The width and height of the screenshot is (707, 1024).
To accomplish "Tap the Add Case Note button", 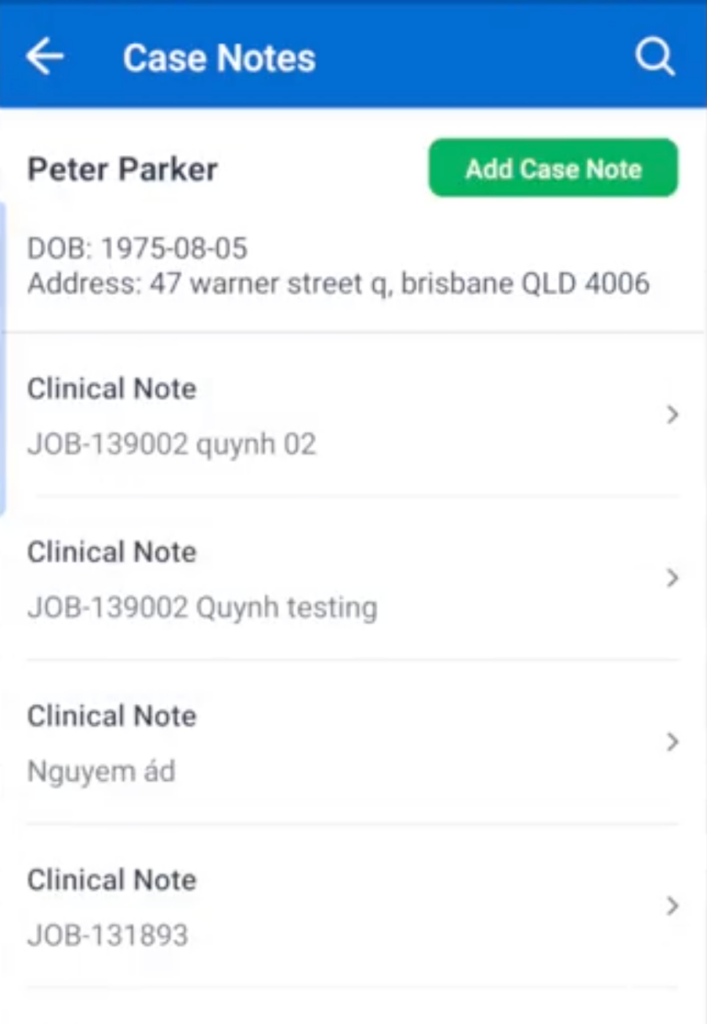I will pyautogui.click(x=553, y=168).
